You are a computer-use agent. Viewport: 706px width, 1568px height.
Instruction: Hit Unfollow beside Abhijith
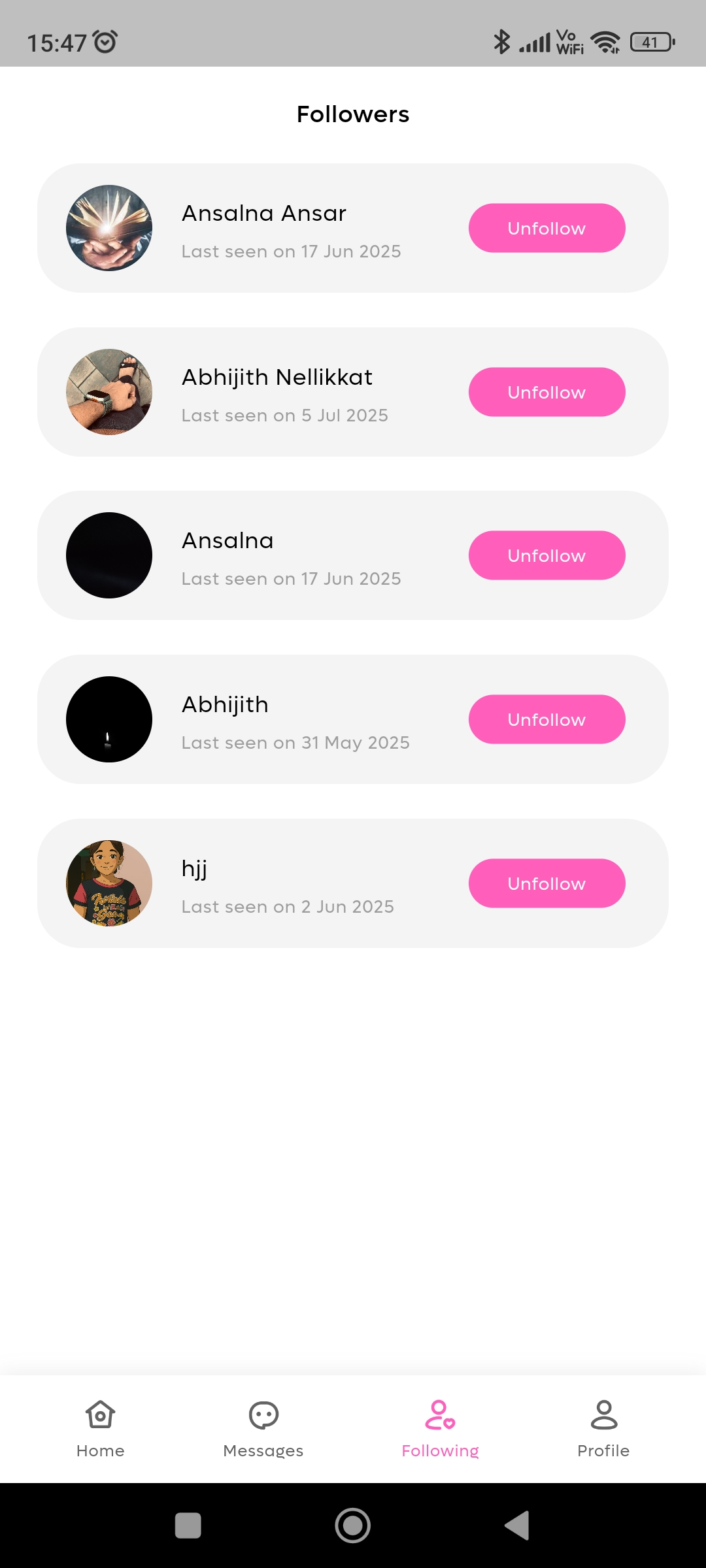(546, 719)
